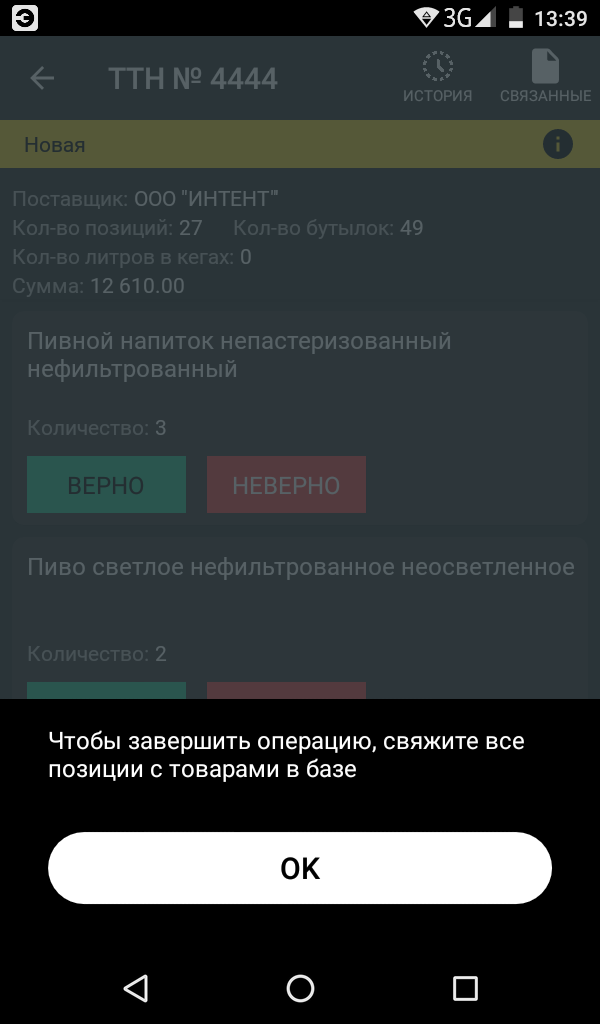Confirm the dialog with OK

click(300, 868)
